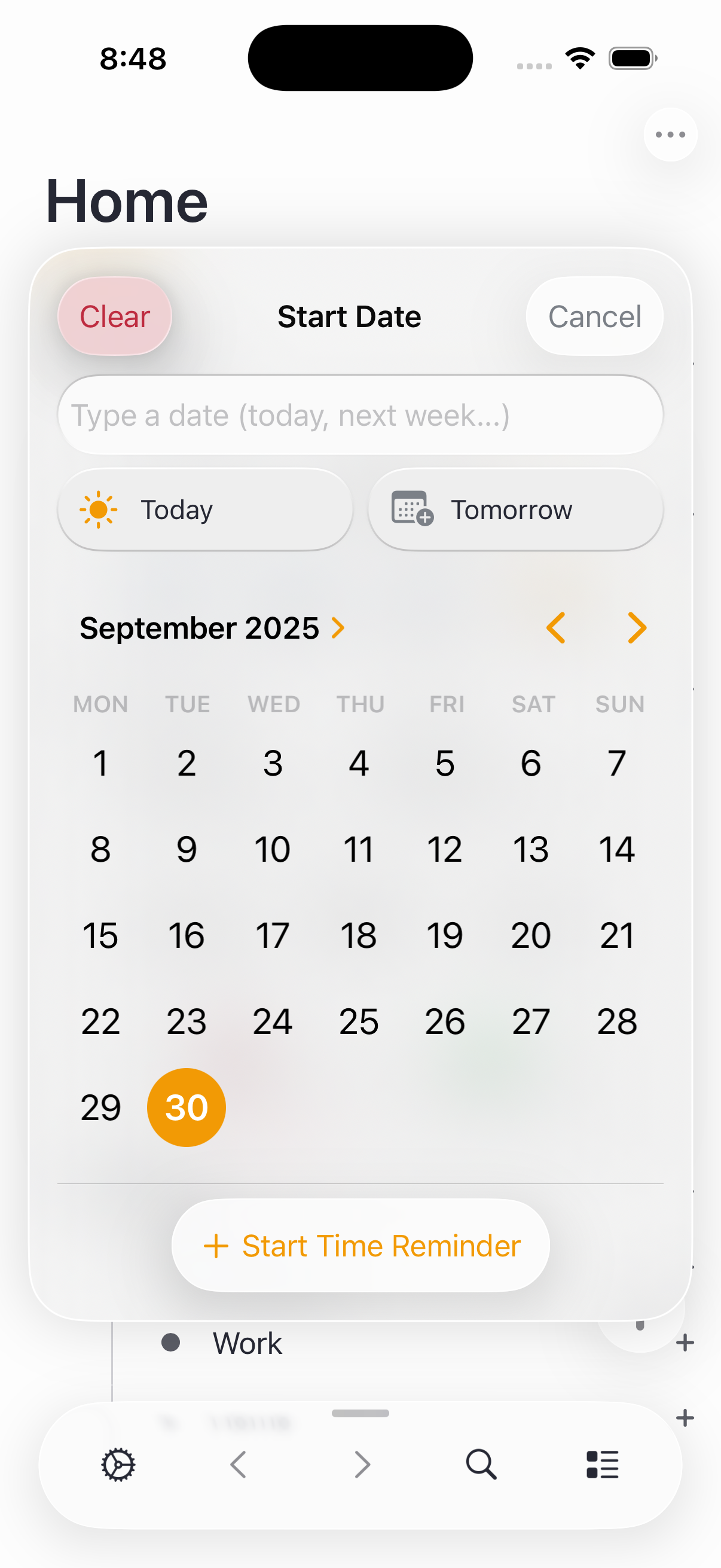Pick September 24 as start date
This screenshot has height=1568, width=721.
273,1021
